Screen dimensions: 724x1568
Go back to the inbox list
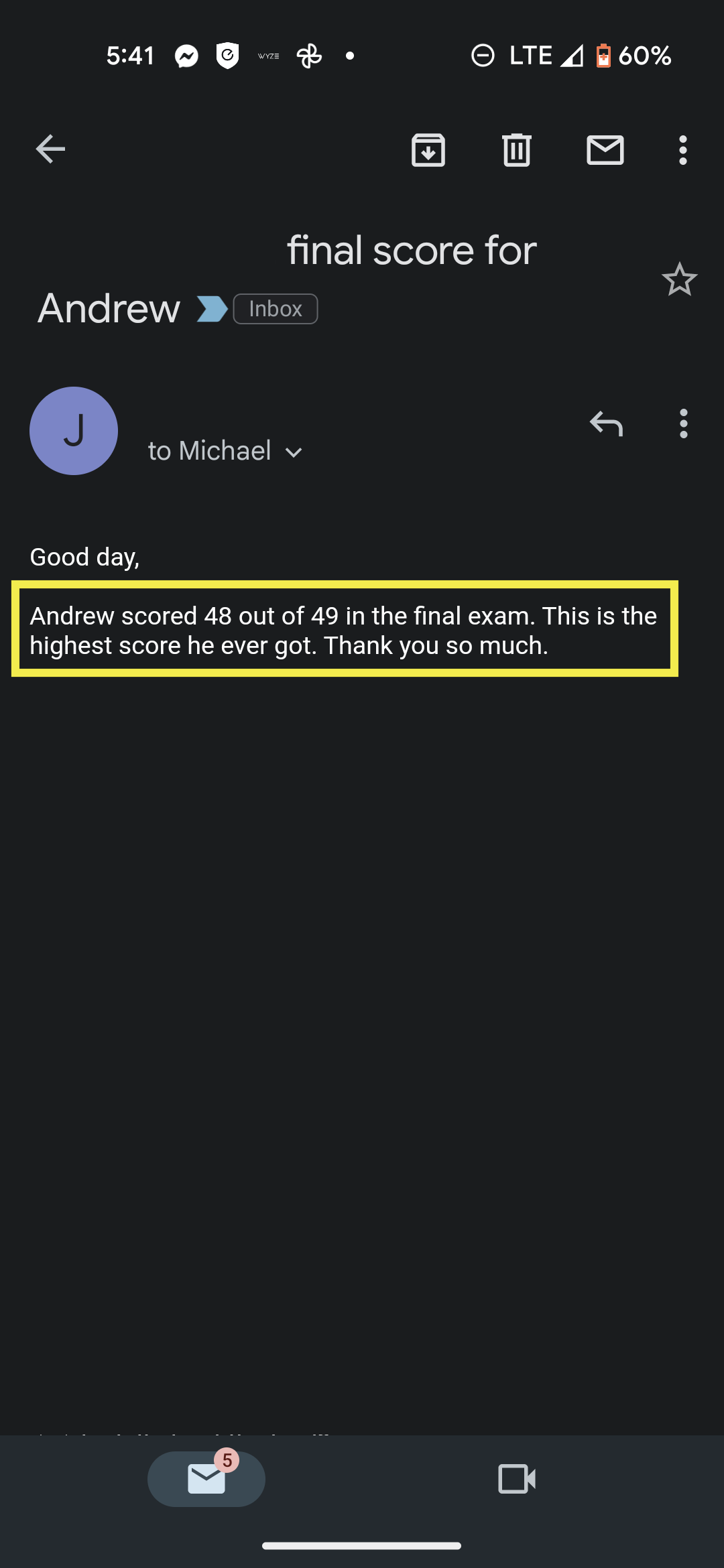point(50,149)
